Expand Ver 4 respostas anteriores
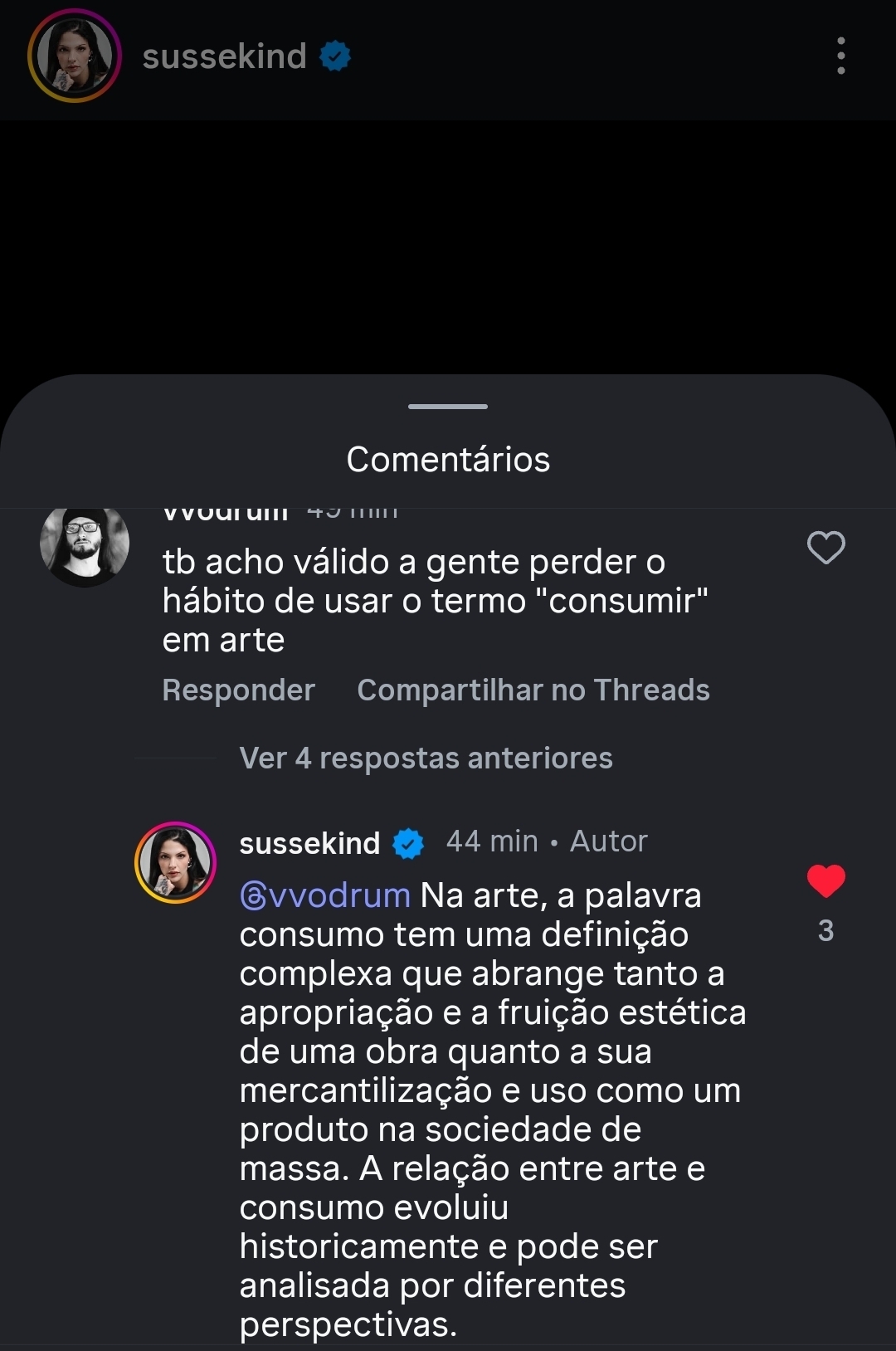 tap(426, 758)
